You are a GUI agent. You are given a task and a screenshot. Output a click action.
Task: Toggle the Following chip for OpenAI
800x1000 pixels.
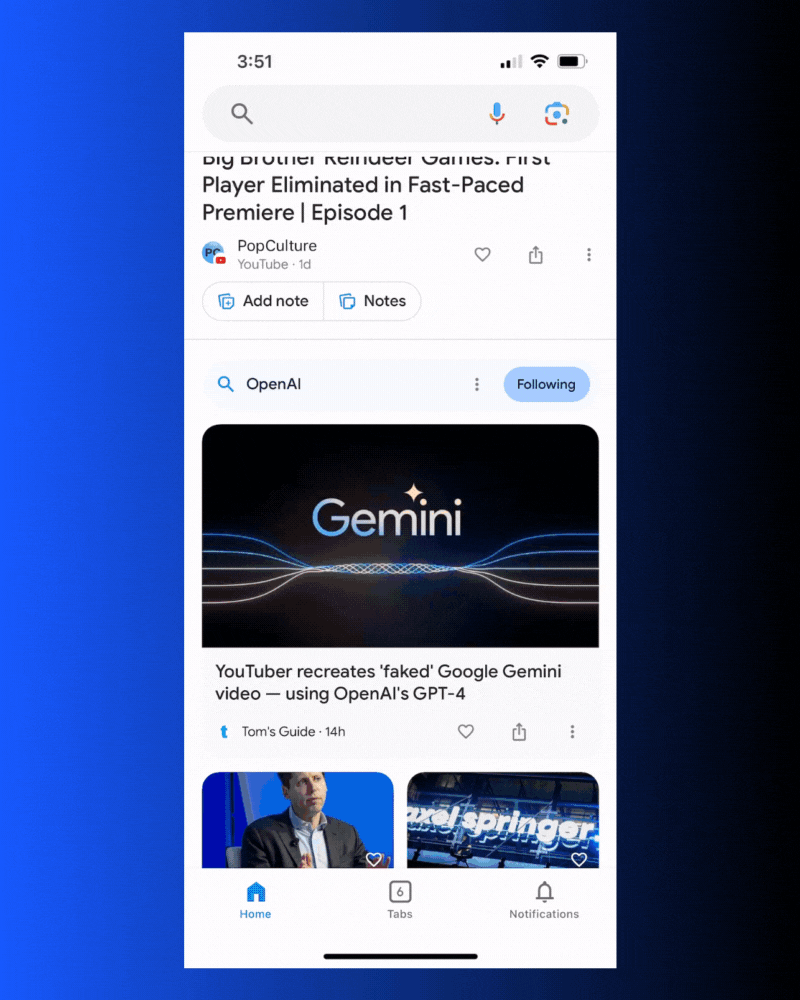546,384
